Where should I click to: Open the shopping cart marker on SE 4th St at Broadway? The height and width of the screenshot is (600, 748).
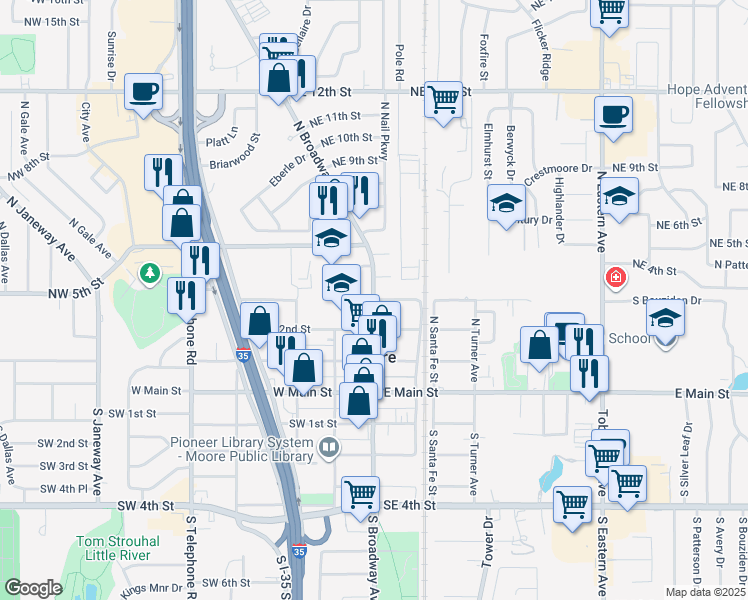pos(360,493)
